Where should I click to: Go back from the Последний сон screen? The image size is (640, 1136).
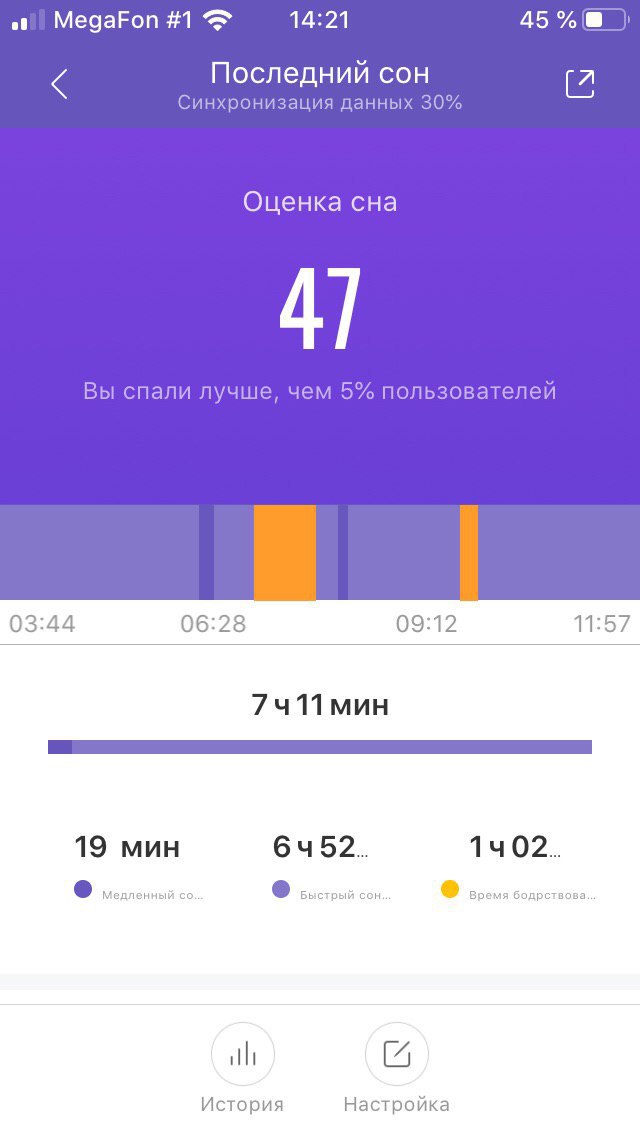point(59,84)
